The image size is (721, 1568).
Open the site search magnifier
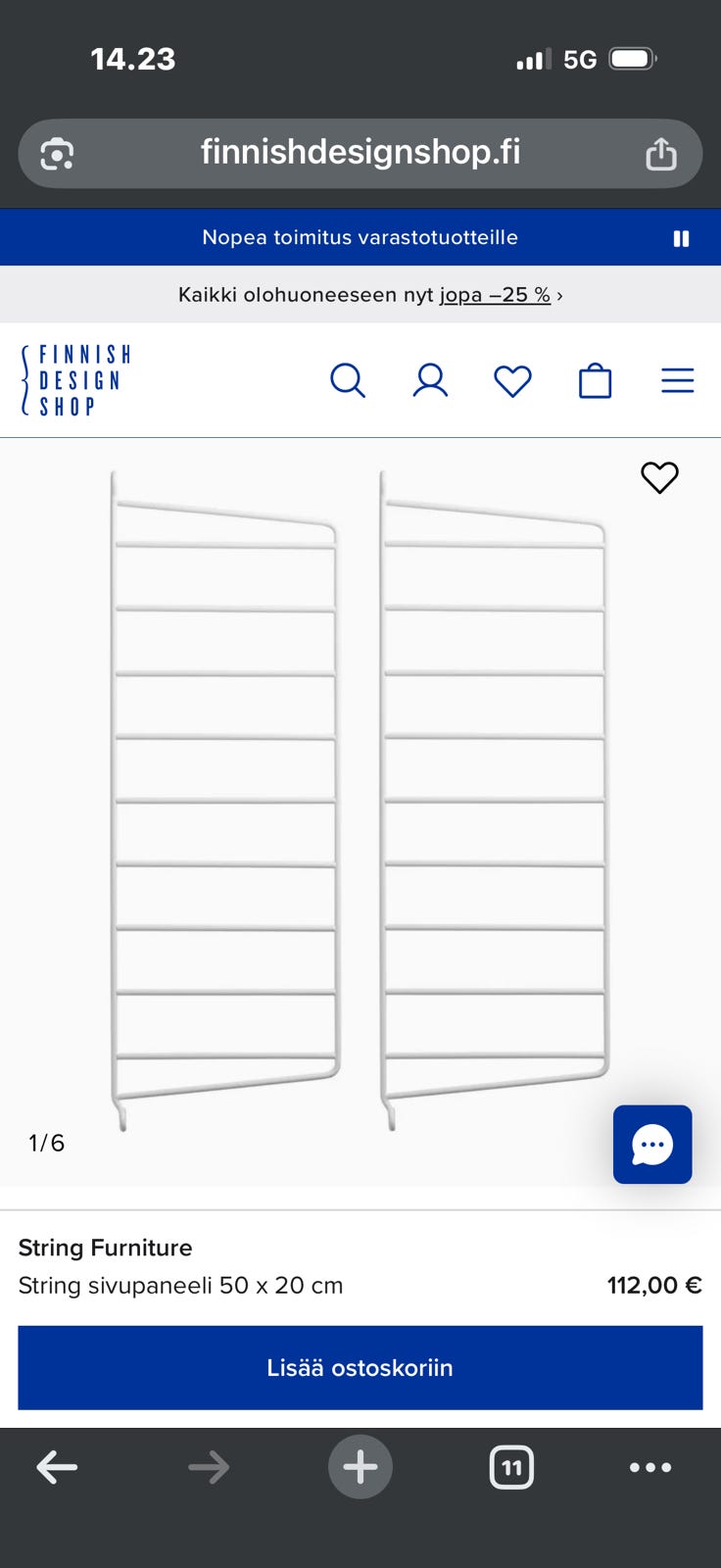(x=348, y=380)
